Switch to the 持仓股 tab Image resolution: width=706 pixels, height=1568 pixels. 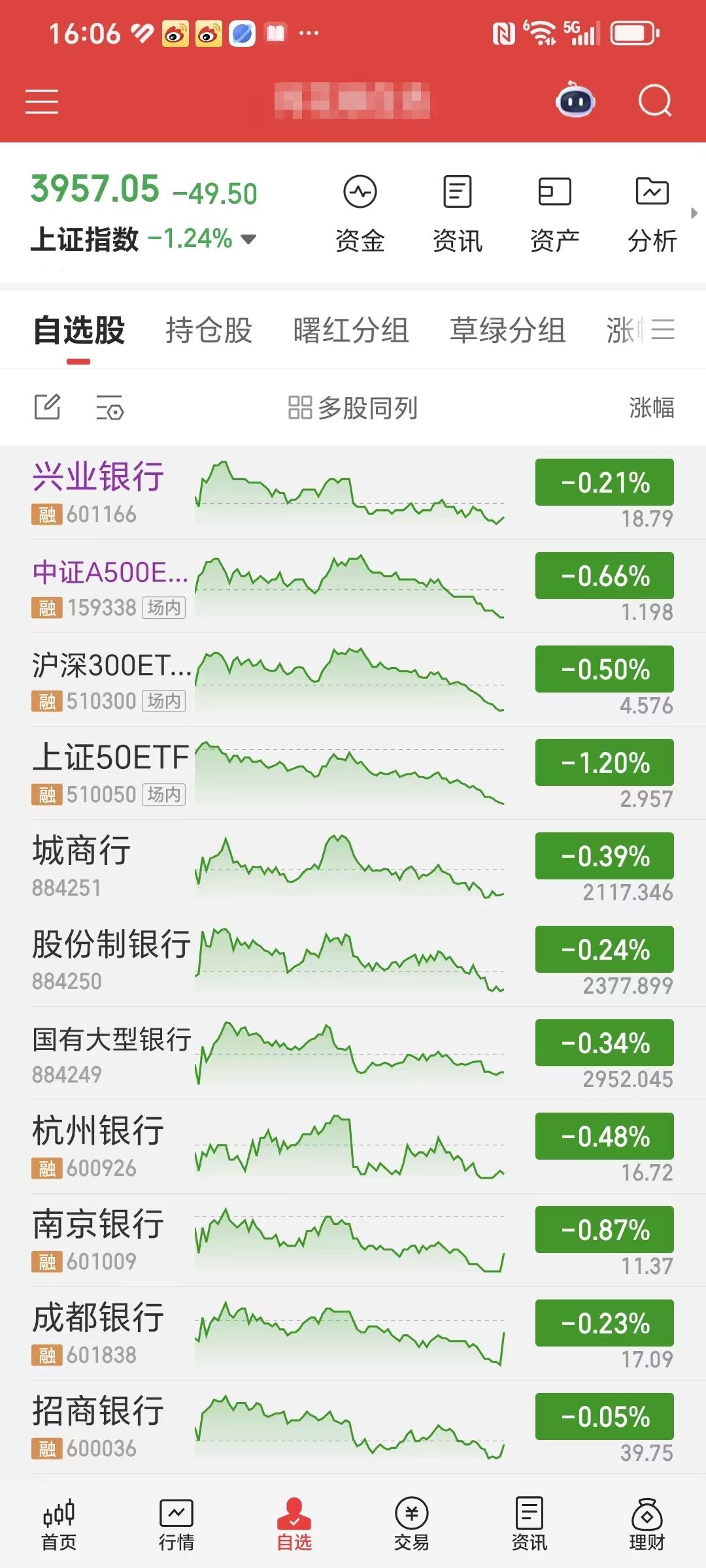[x=208, y=330]
